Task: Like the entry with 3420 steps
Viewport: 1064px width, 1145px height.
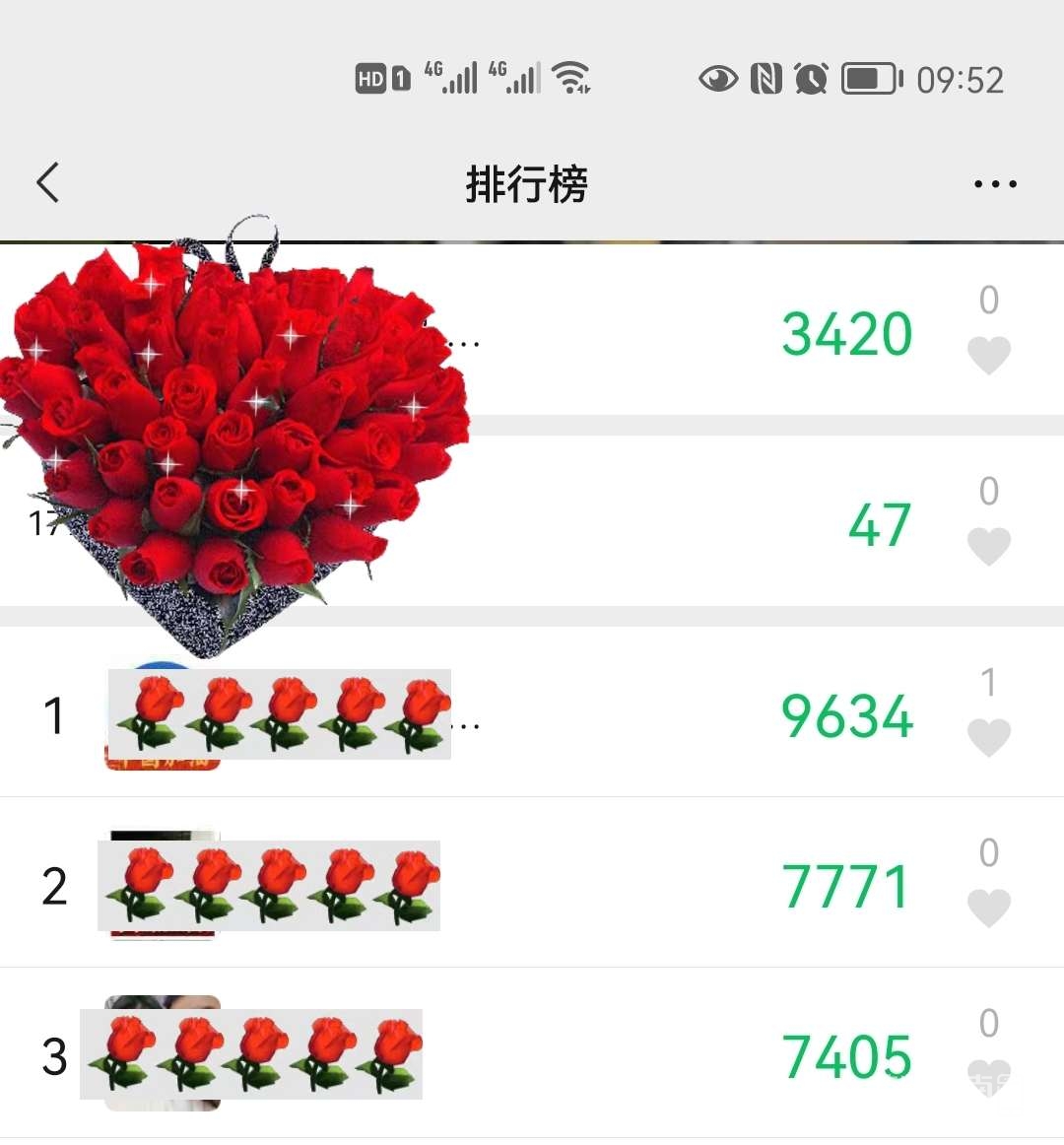Action: coord(989,355)
